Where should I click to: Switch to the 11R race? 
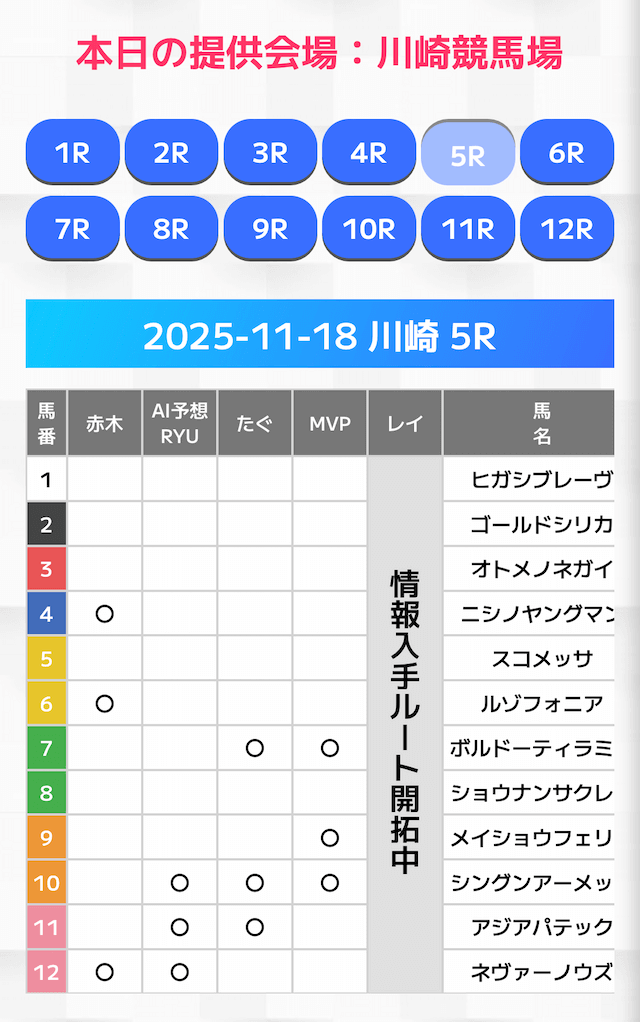coord(468,228)
